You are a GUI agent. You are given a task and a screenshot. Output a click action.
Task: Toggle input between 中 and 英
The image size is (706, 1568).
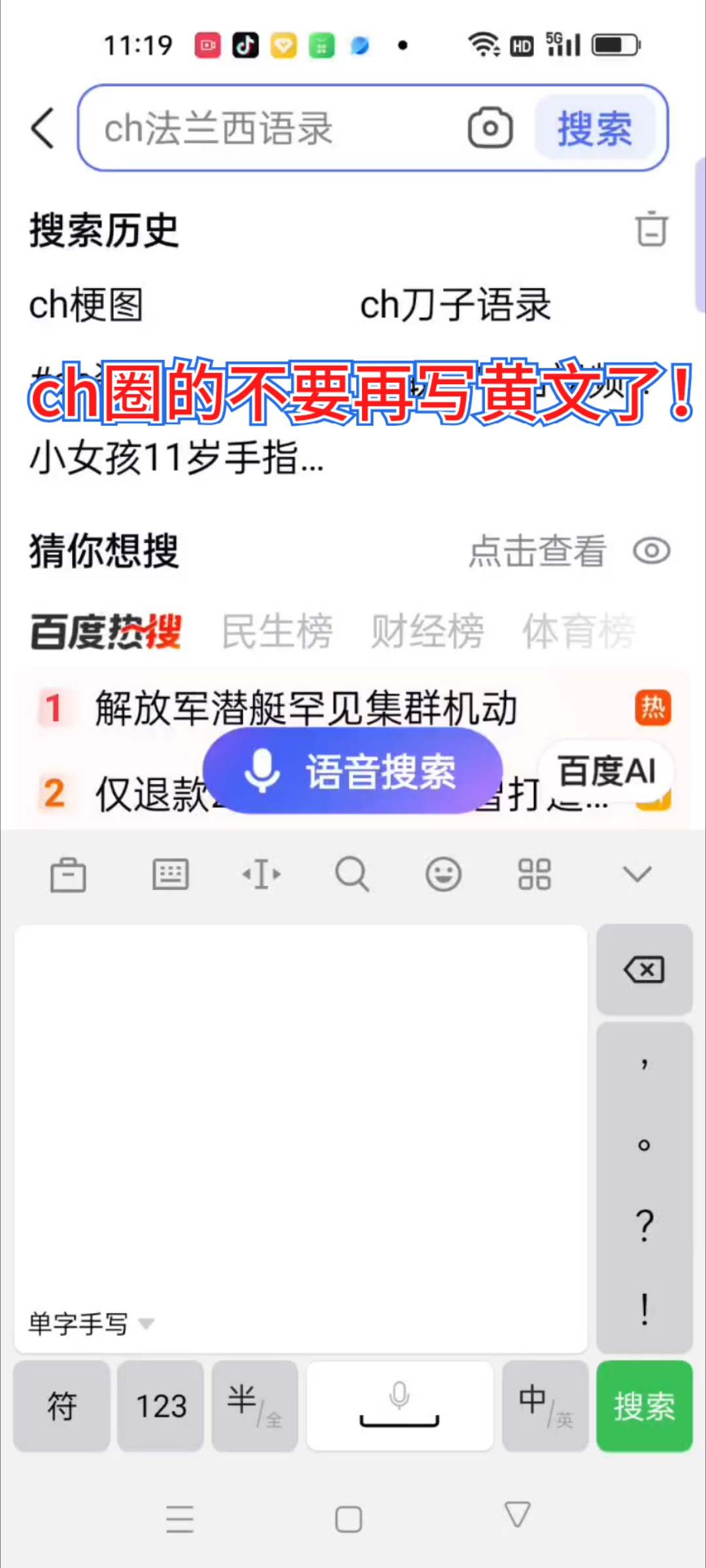tap(545, 1406)
